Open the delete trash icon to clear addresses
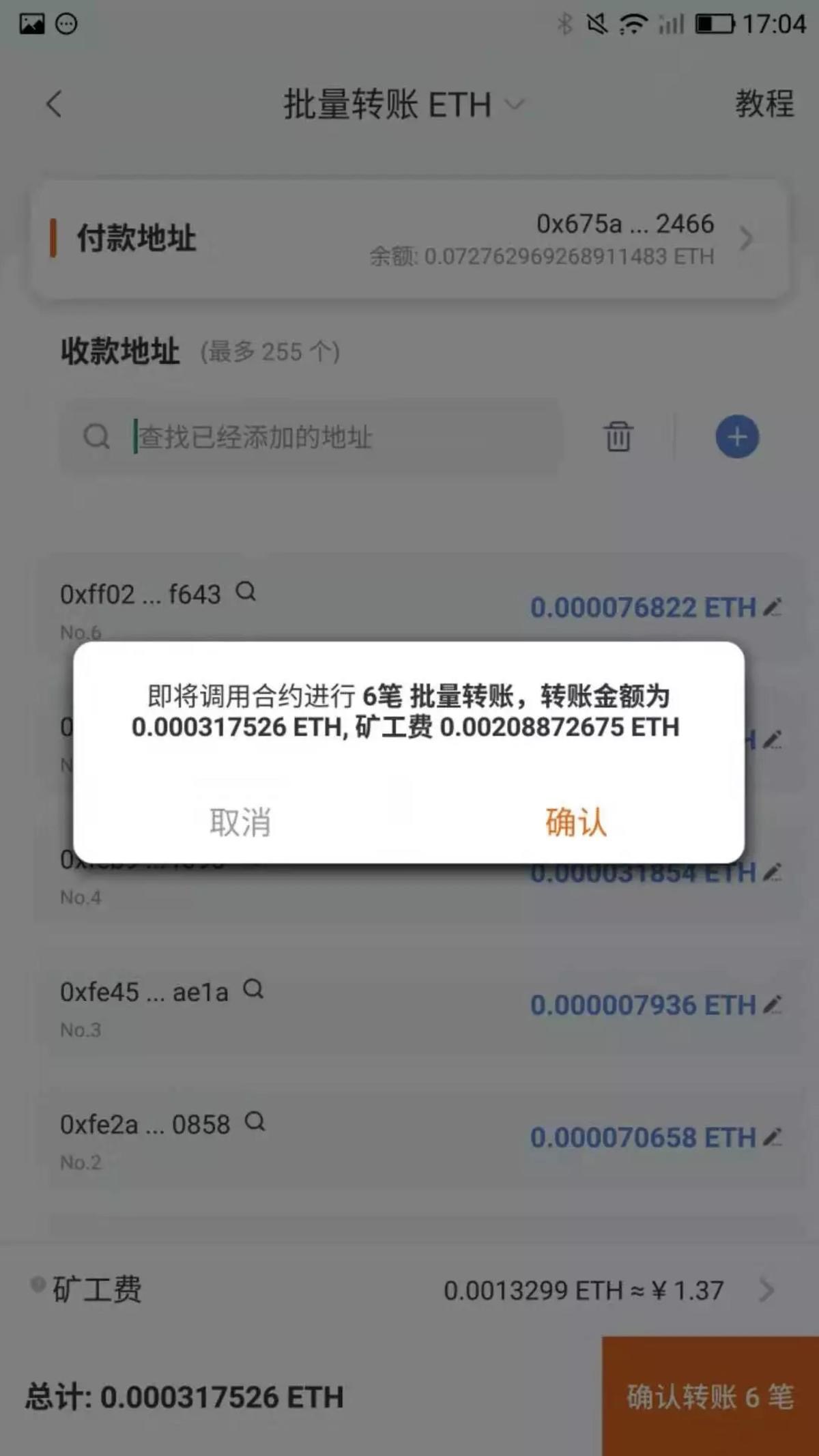The height and width of the screenshot is (1456, 819). (618, 438)
